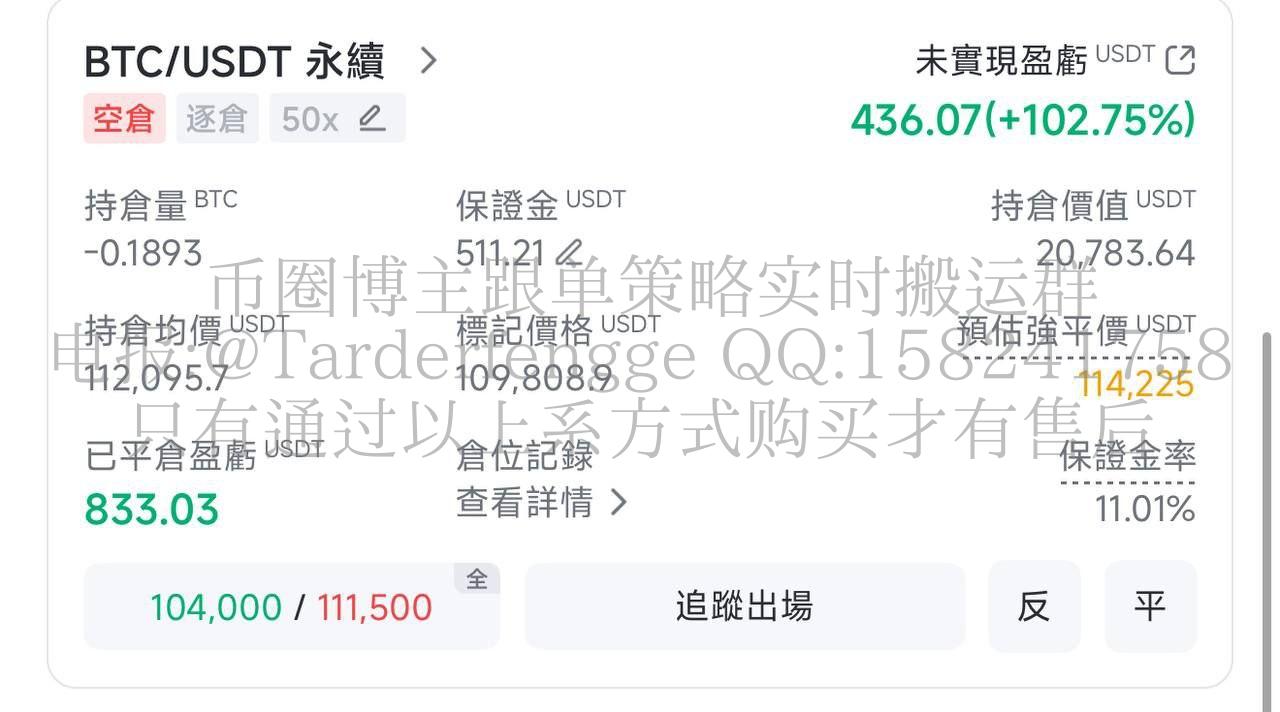
Task: Edit the margin amount 511.21
Action: click(569, 252)
